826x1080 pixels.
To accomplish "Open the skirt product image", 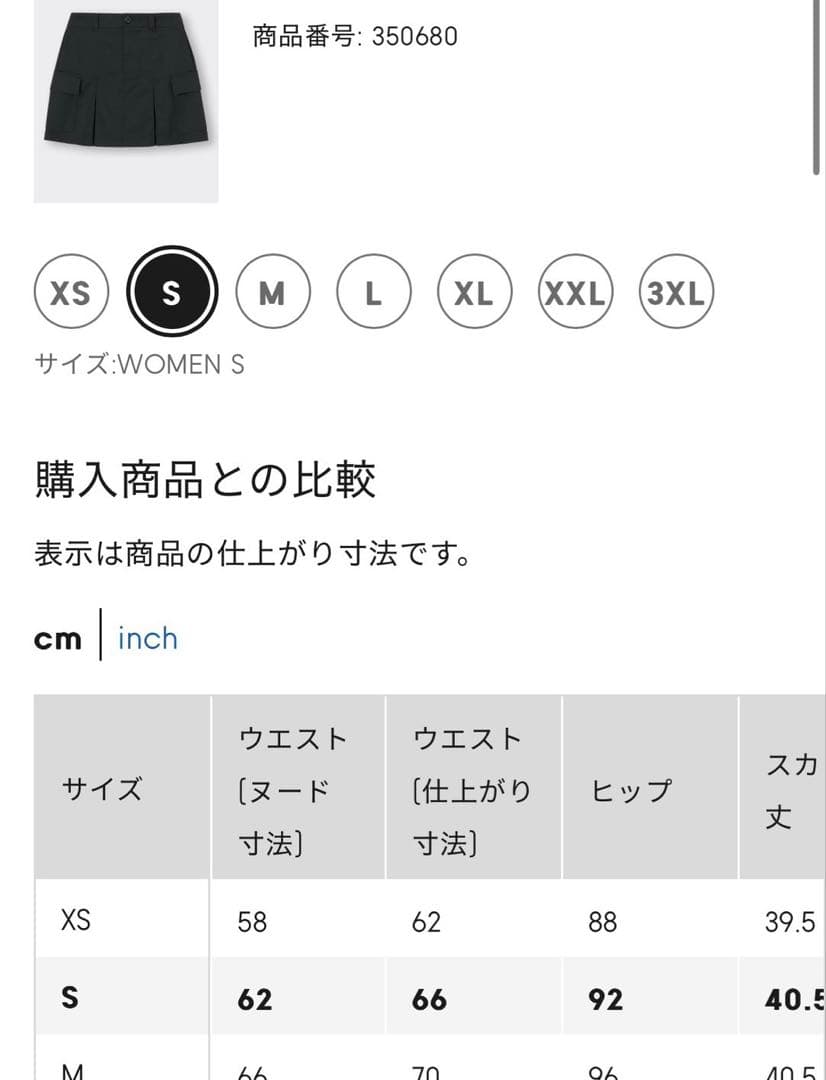I will tap(126, 101).
